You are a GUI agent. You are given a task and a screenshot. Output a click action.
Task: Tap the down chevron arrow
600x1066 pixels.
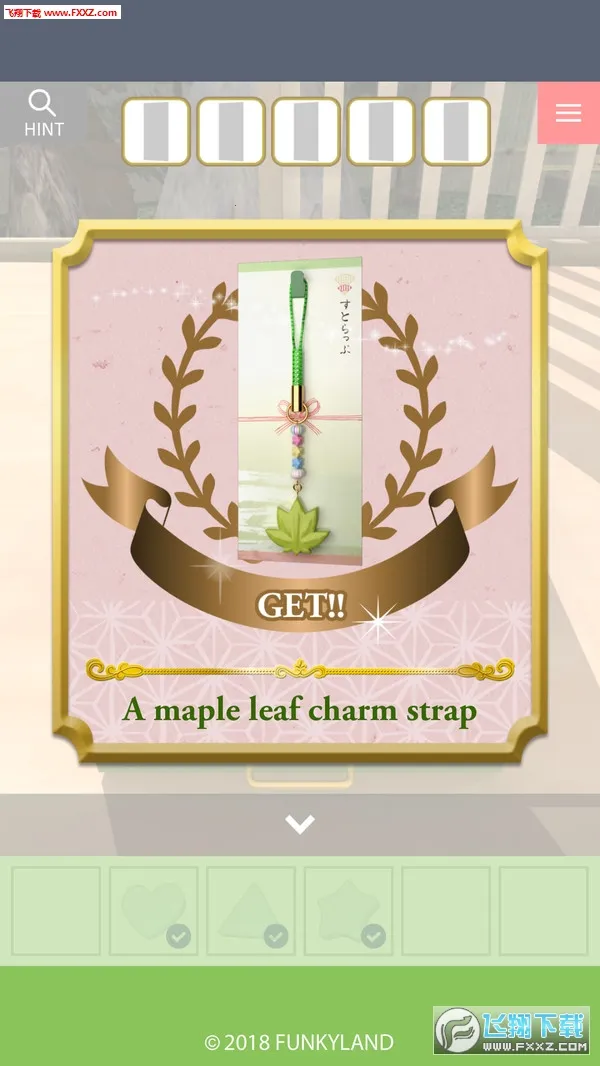(x=300, y=824)
